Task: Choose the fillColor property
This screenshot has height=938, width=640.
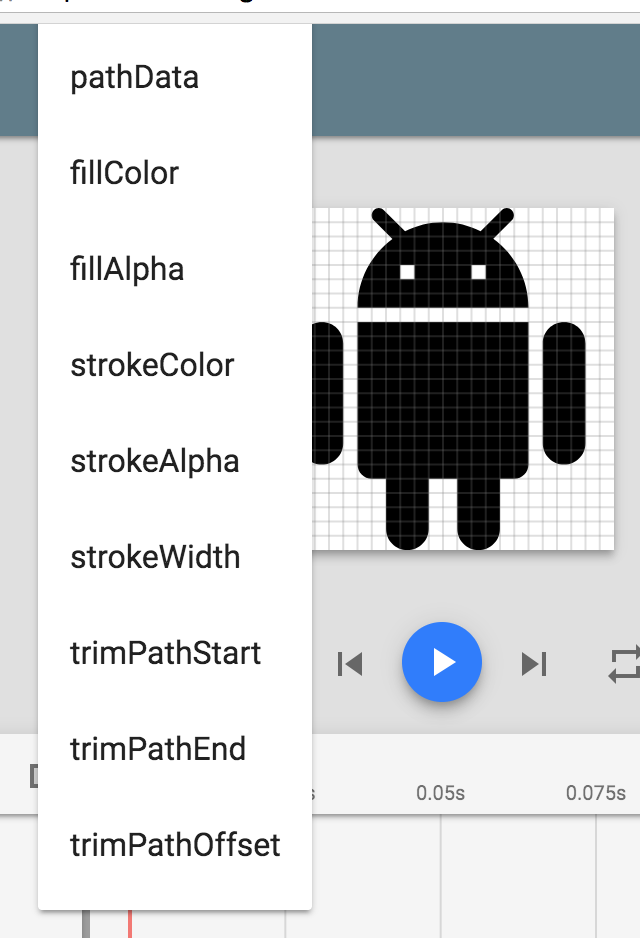Action: pyautogui.click(x=125, y=174)
